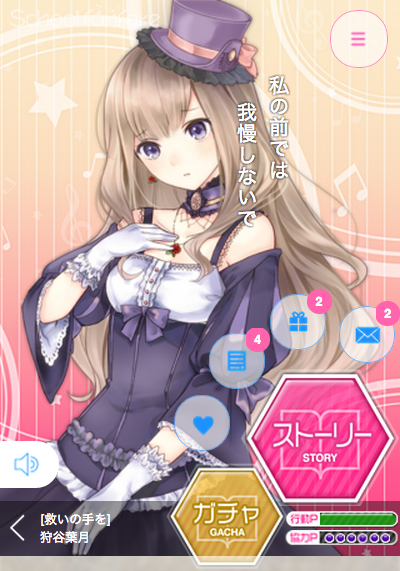Tap the left arrow by 狩谷葉月
The height and width of the screenshot is (571, 400).
[17, 527]
